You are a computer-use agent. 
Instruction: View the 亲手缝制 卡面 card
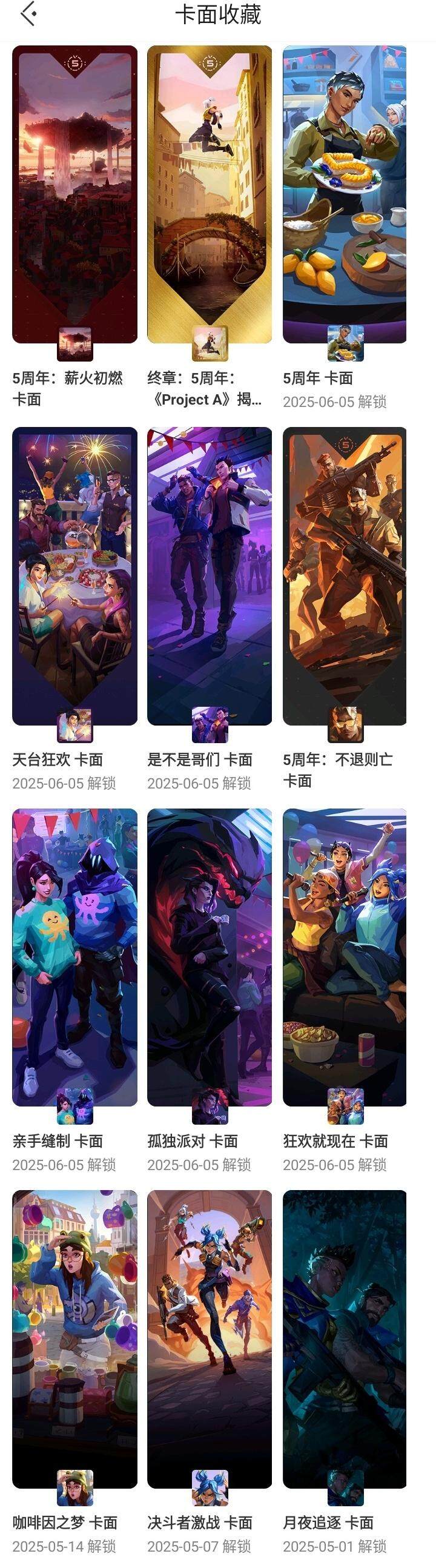[x=74, y=957]
